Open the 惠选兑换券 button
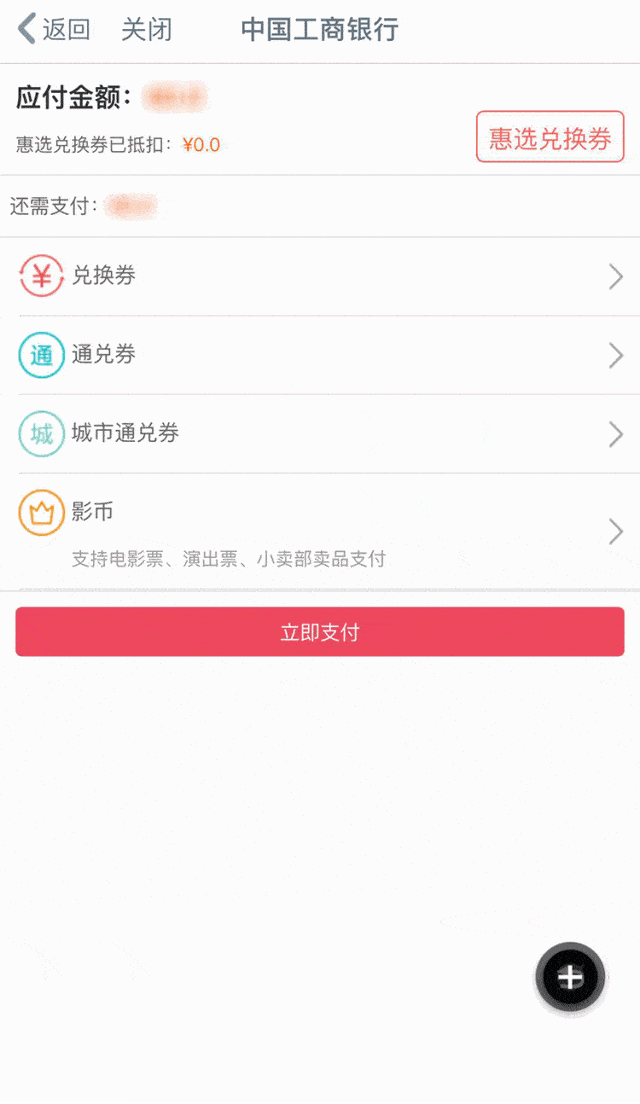Screen dimensions: 640x1104 point(550,137)
